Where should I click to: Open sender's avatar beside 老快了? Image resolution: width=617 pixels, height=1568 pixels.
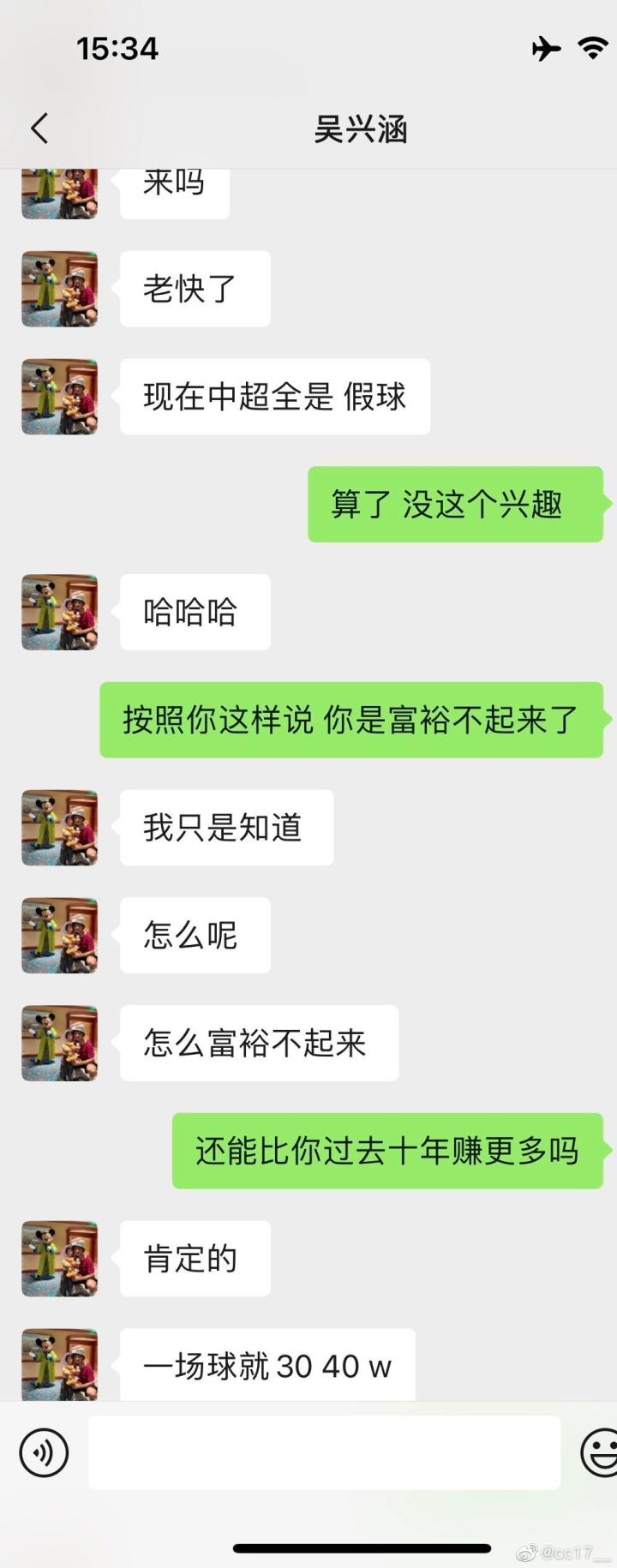pyautogui.click(x=59, y=289)
